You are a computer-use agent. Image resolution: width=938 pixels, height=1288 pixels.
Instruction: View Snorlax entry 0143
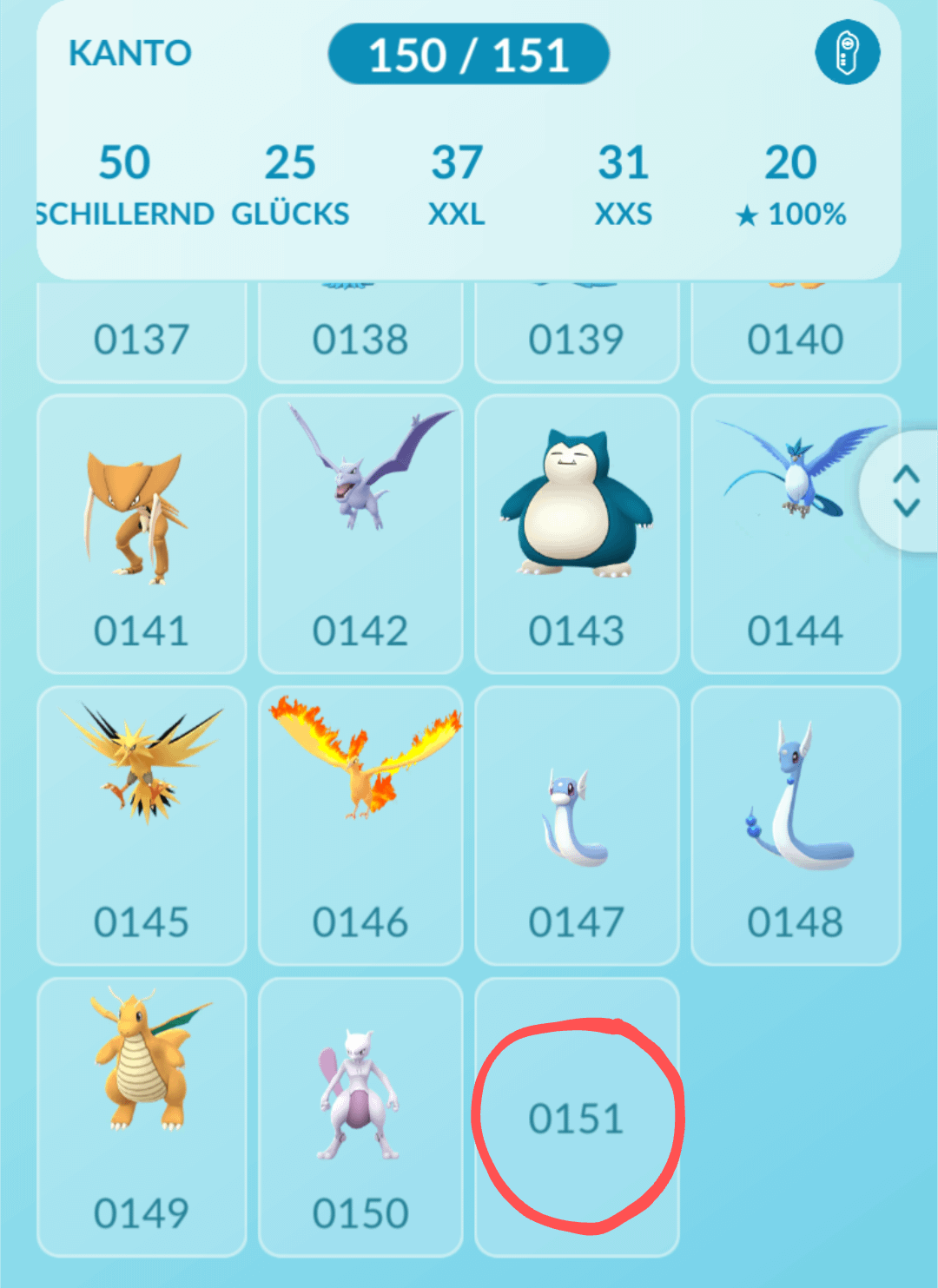coord(577,533)
